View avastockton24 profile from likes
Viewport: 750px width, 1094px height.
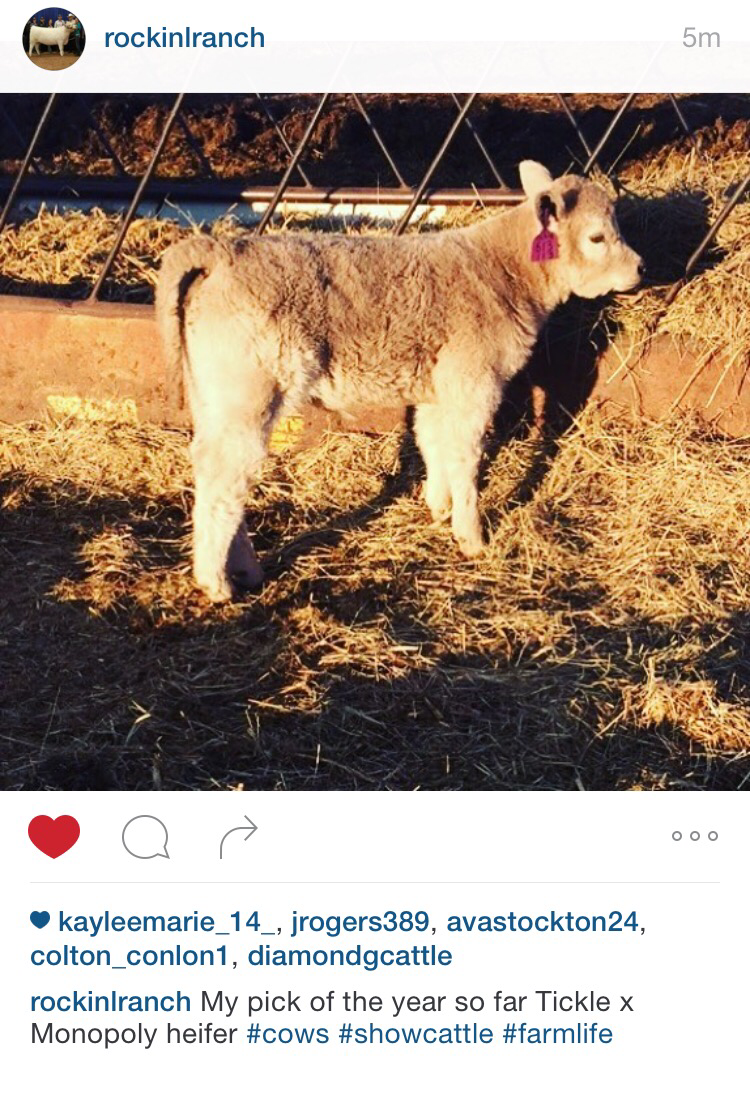[542, 921]
